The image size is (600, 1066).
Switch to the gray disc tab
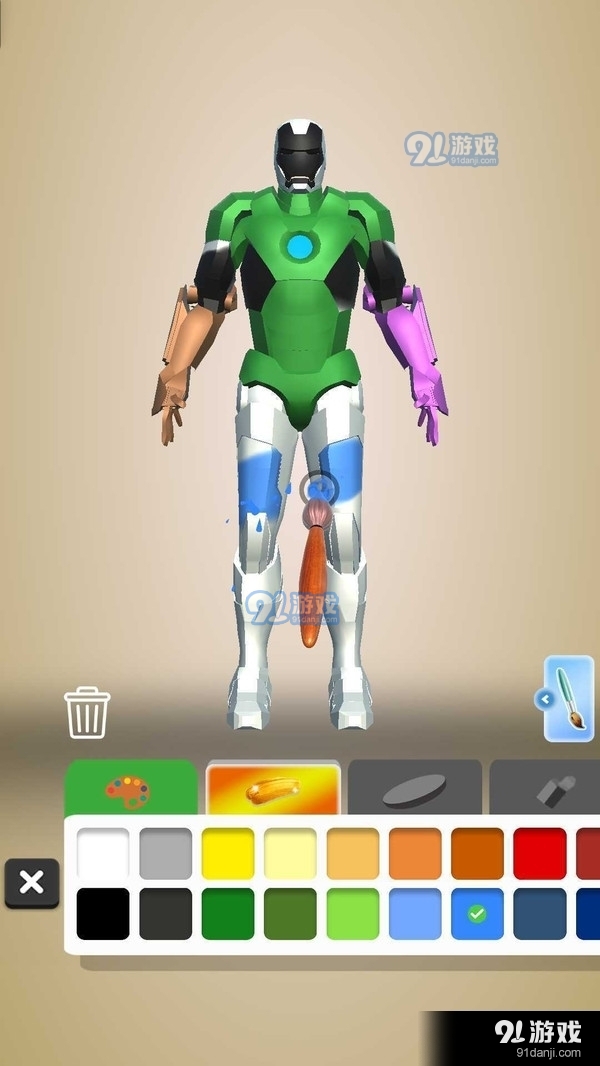(x=414, y=789)
